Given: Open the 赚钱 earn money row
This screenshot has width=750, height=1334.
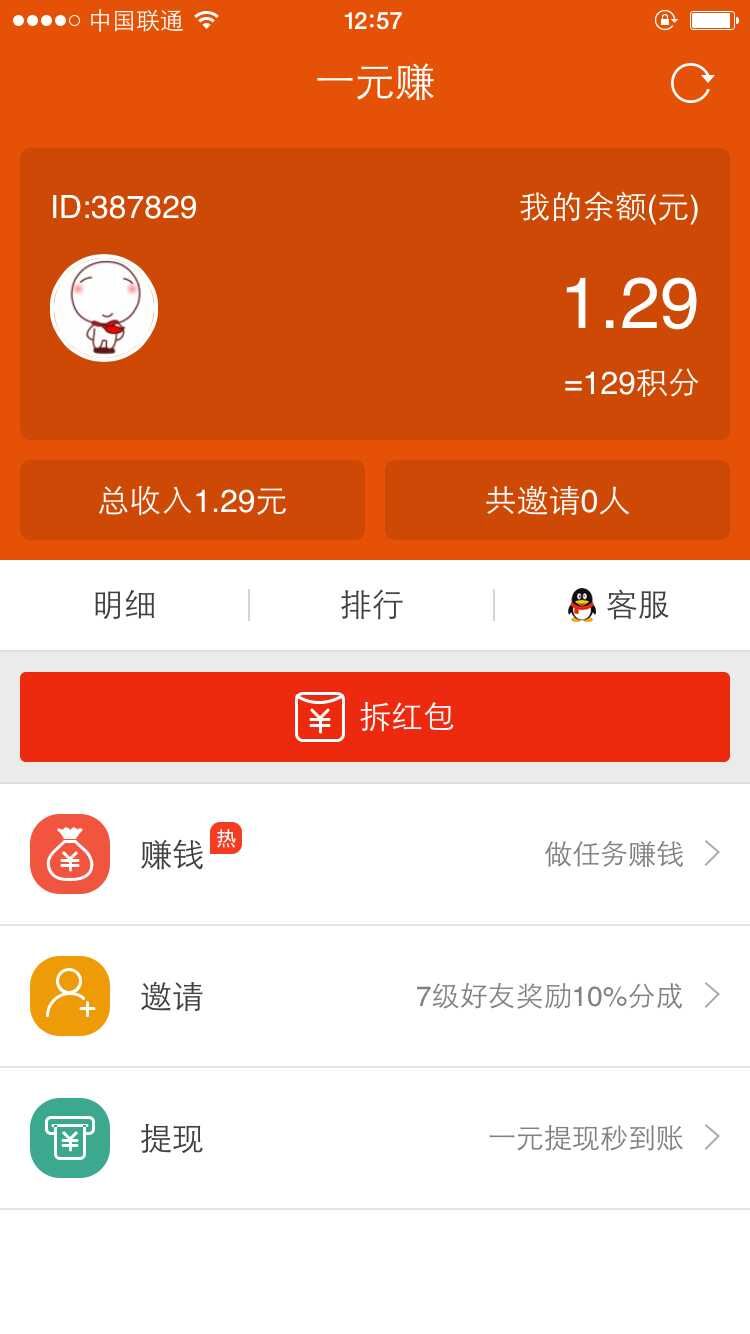Looking at the screenshot, I should point(375,854).
